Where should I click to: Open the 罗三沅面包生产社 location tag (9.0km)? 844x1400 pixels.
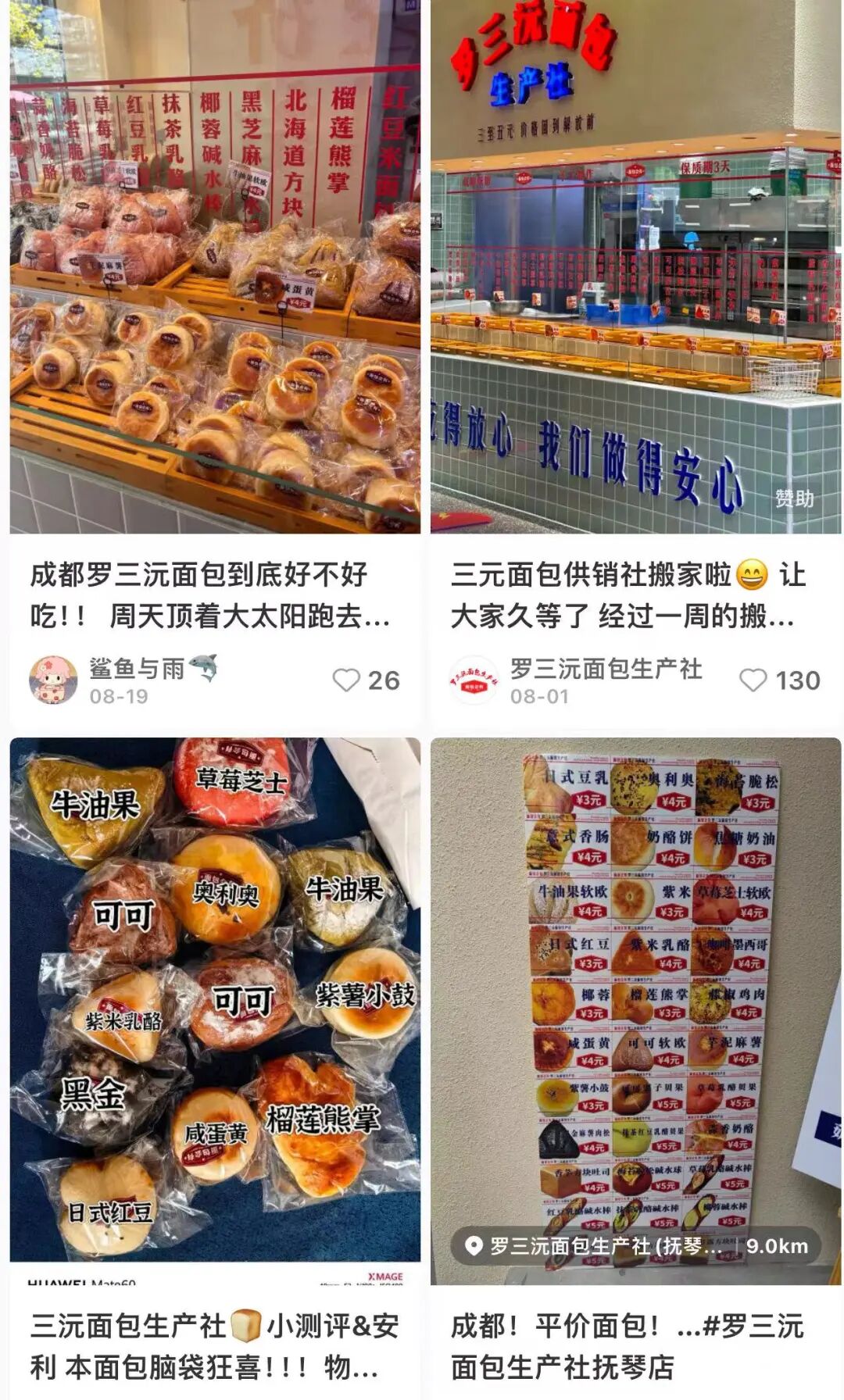click(635, 1245)
